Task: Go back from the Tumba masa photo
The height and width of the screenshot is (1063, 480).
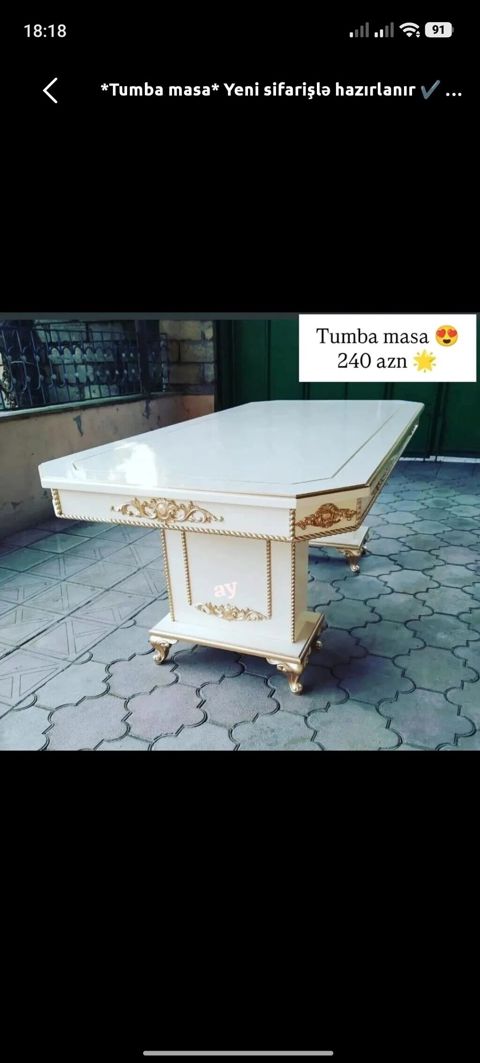Action: click(50, 90)
